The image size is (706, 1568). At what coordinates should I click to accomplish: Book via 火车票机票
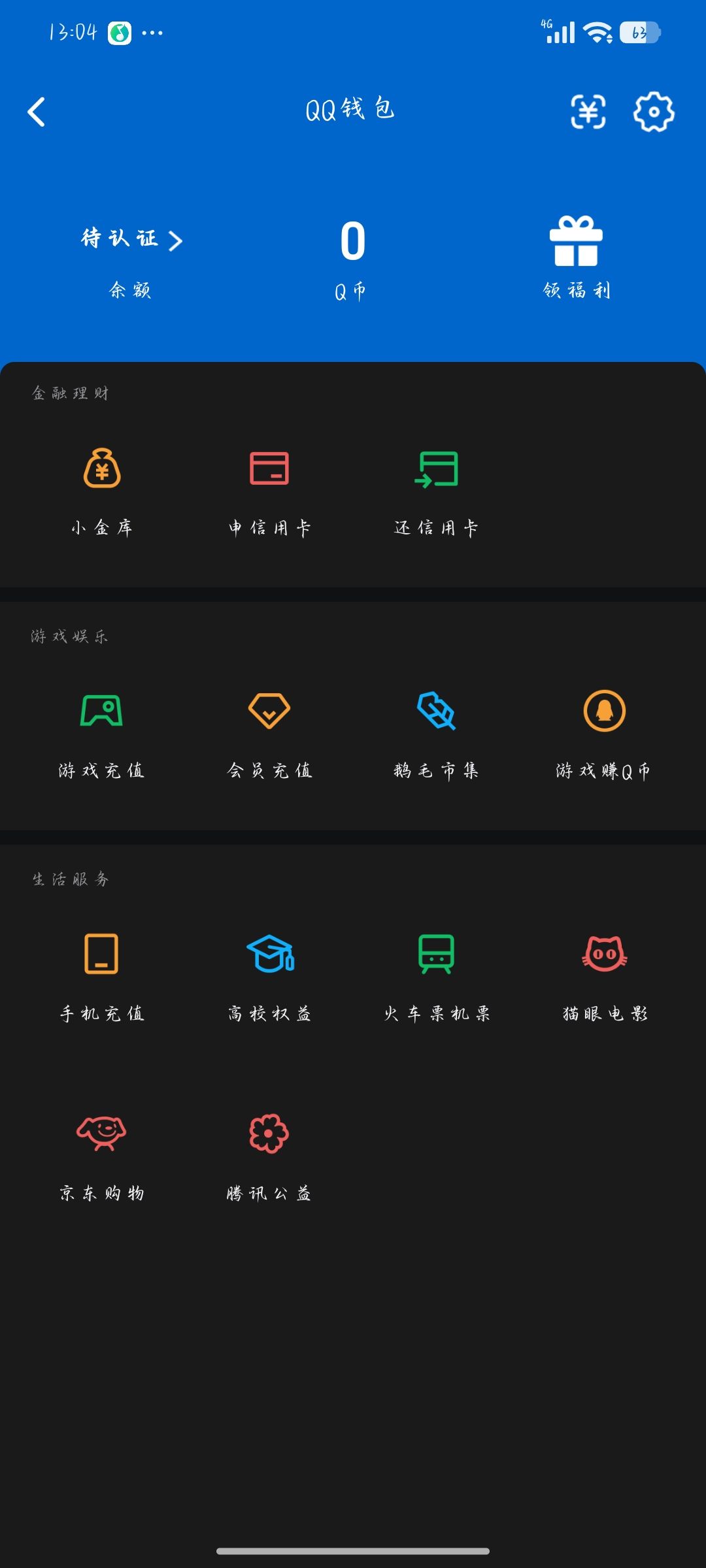tap(436, 976)
